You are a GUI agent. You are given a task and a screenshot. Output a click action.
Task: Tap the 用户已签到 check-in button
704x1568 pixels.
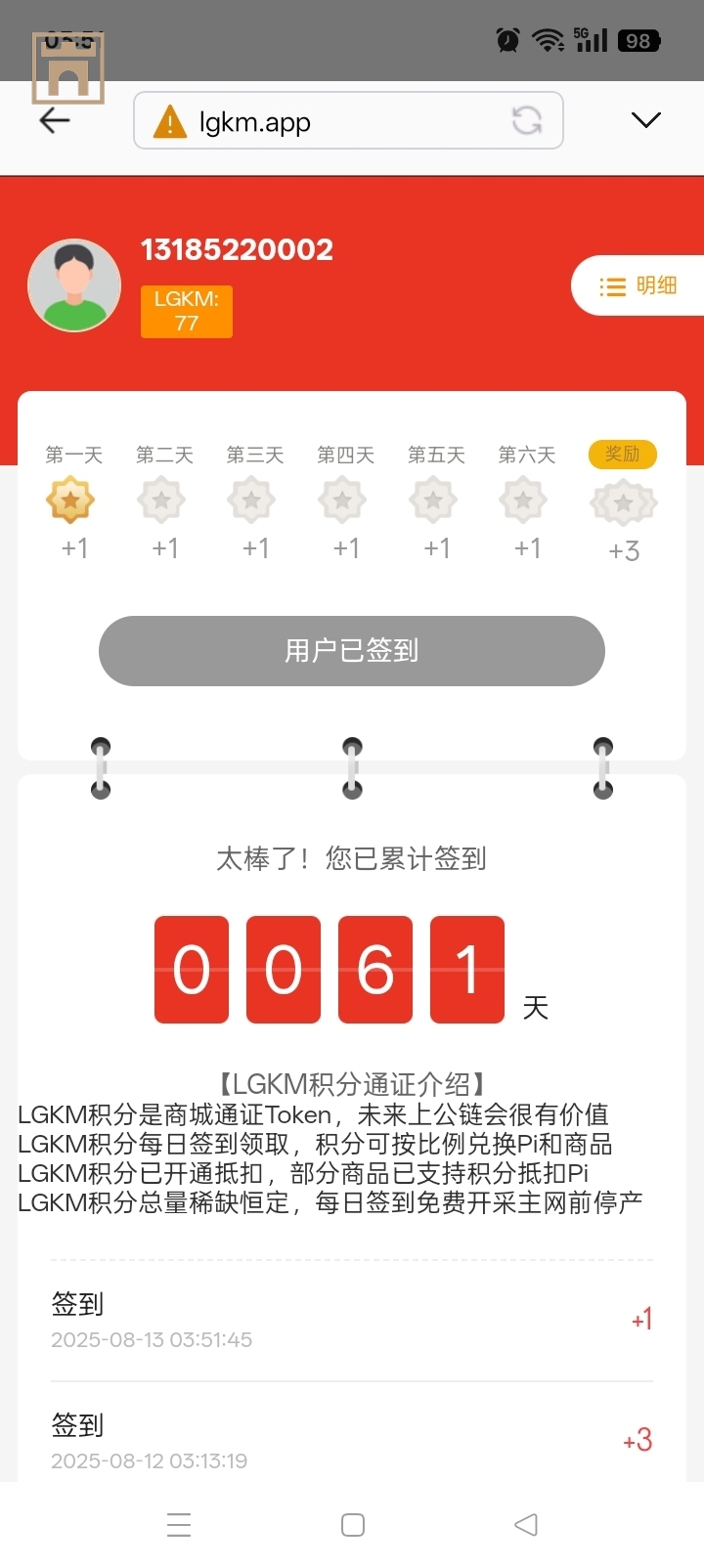pos(352,651)
